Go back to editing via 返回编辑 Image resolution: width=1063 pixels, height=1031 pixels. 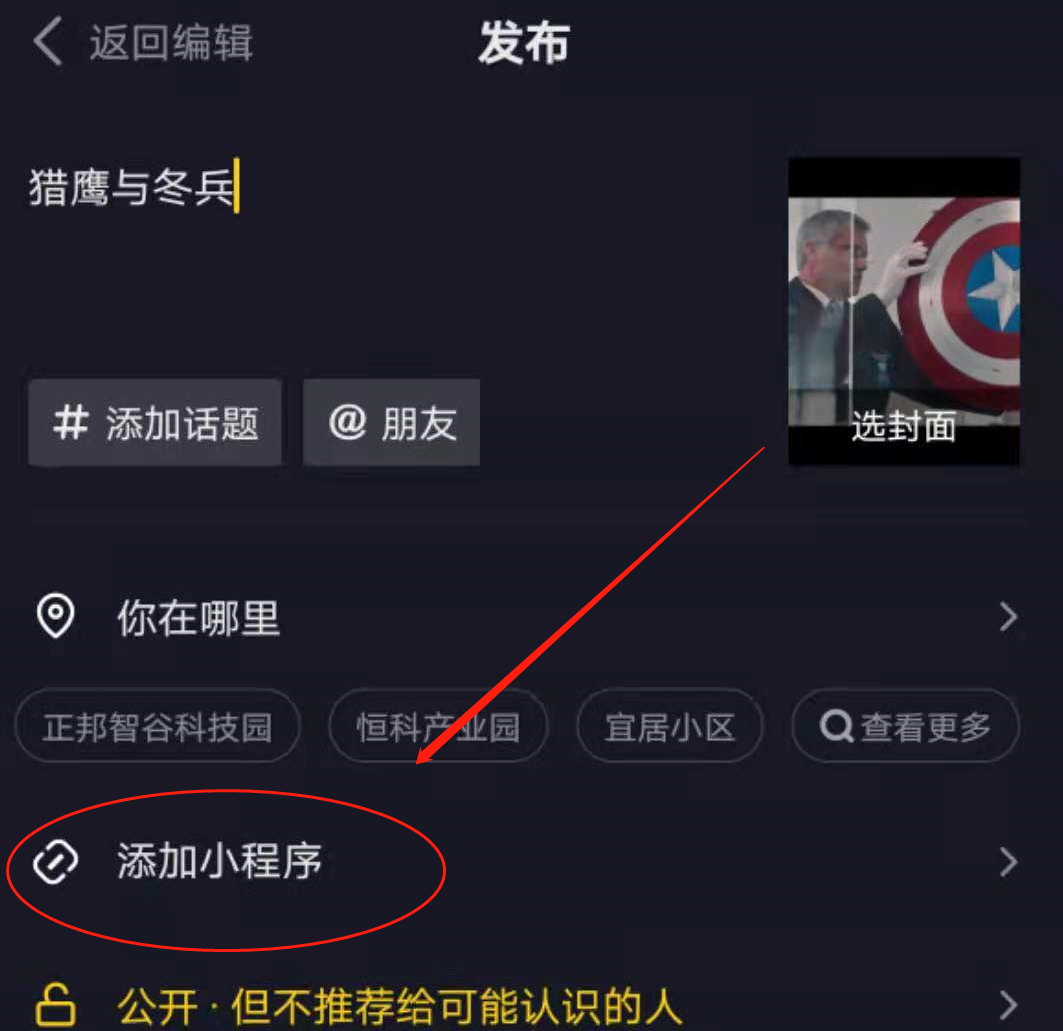145,44
